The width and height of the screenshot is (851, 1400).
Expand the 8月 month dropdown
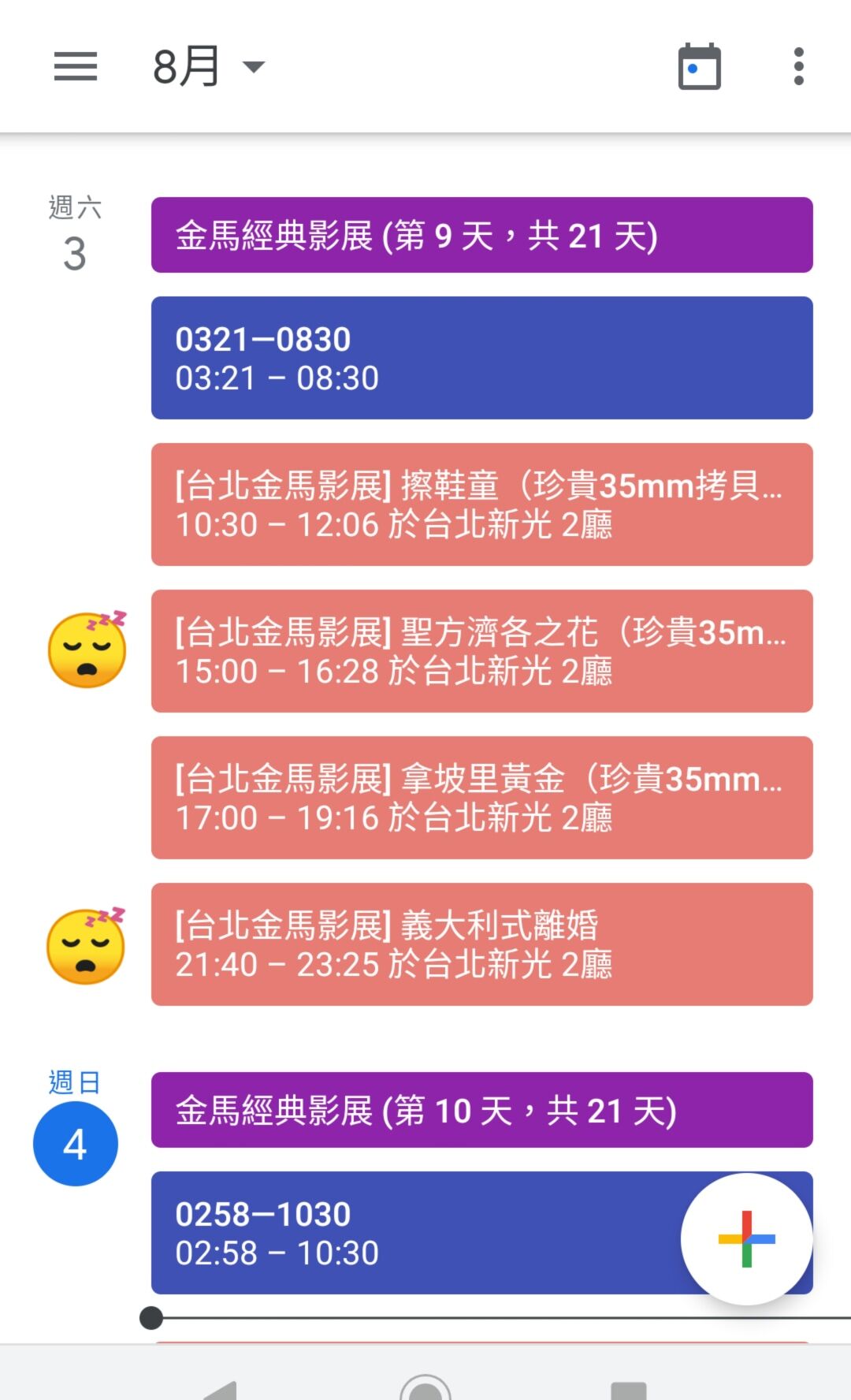click(209, 66)
